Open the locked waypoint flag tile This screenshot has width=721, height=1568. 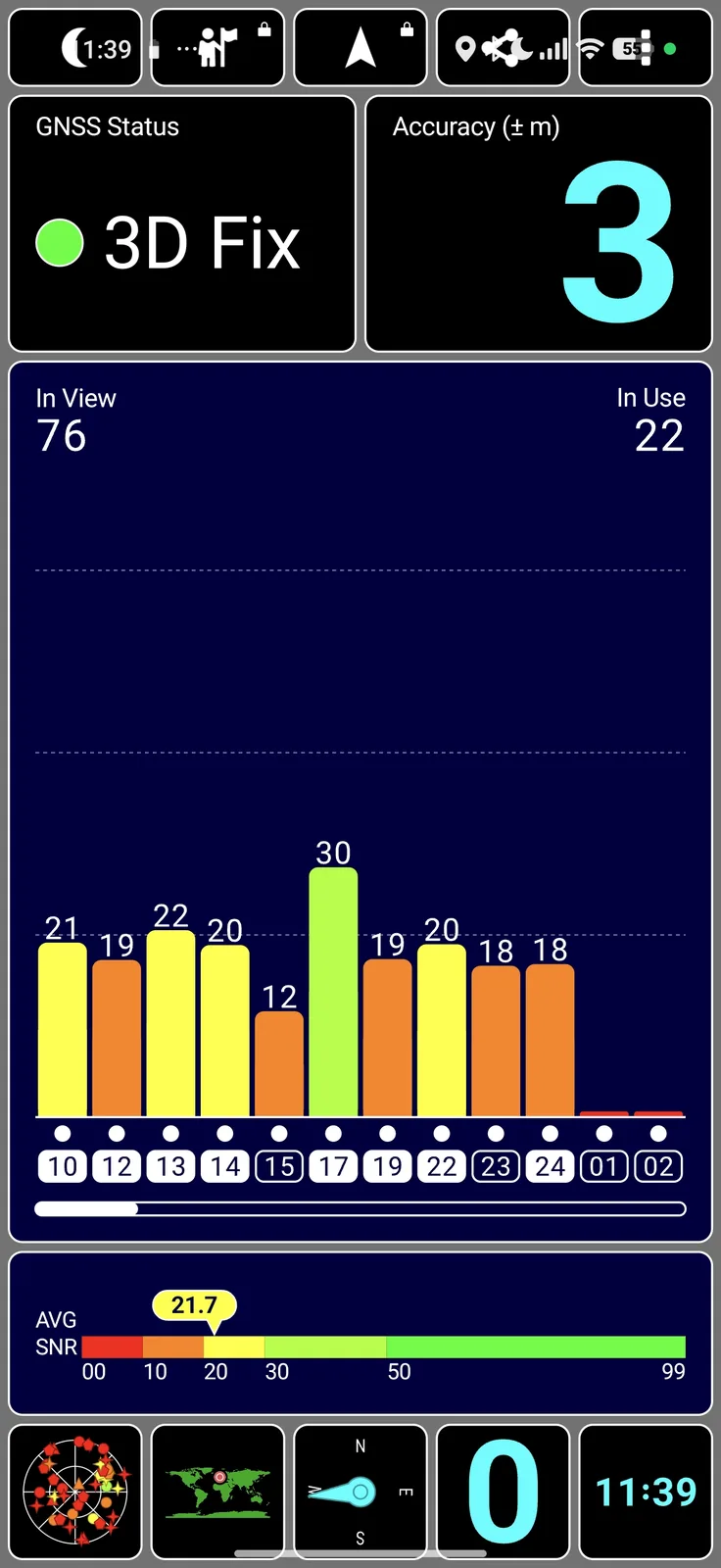point(217,48)
